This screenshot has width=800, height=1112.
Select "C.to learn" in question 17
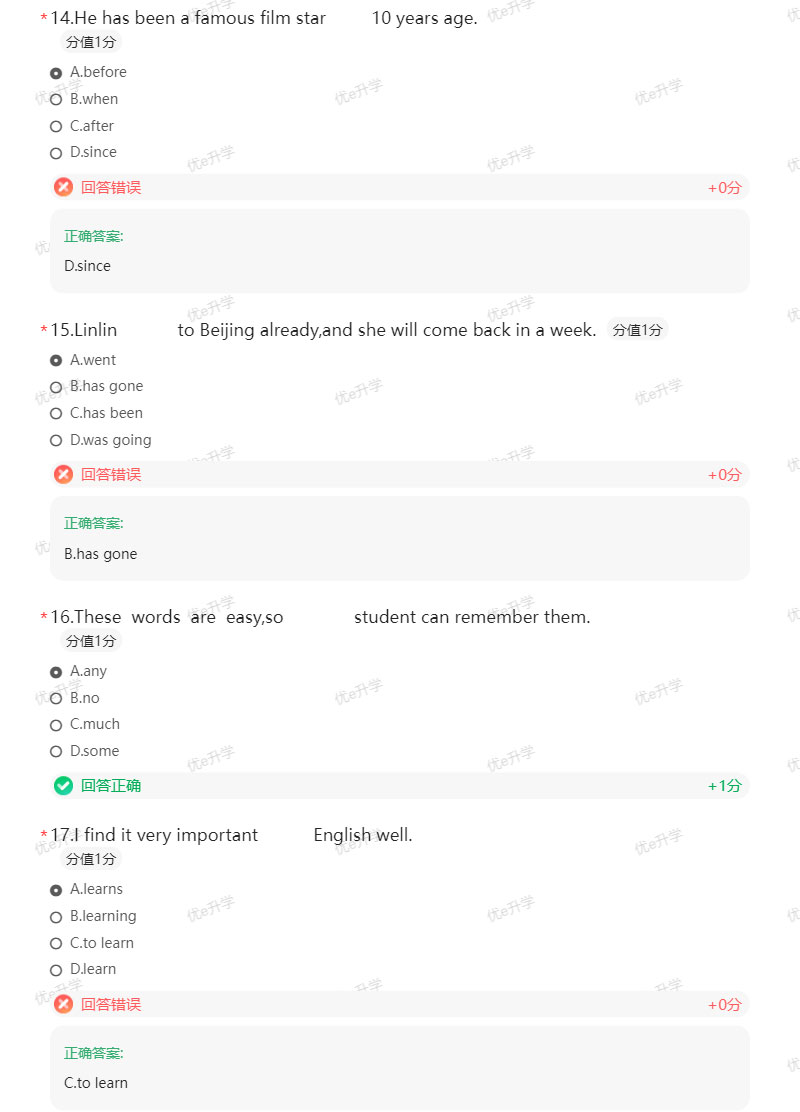click(x=56, y=942)
